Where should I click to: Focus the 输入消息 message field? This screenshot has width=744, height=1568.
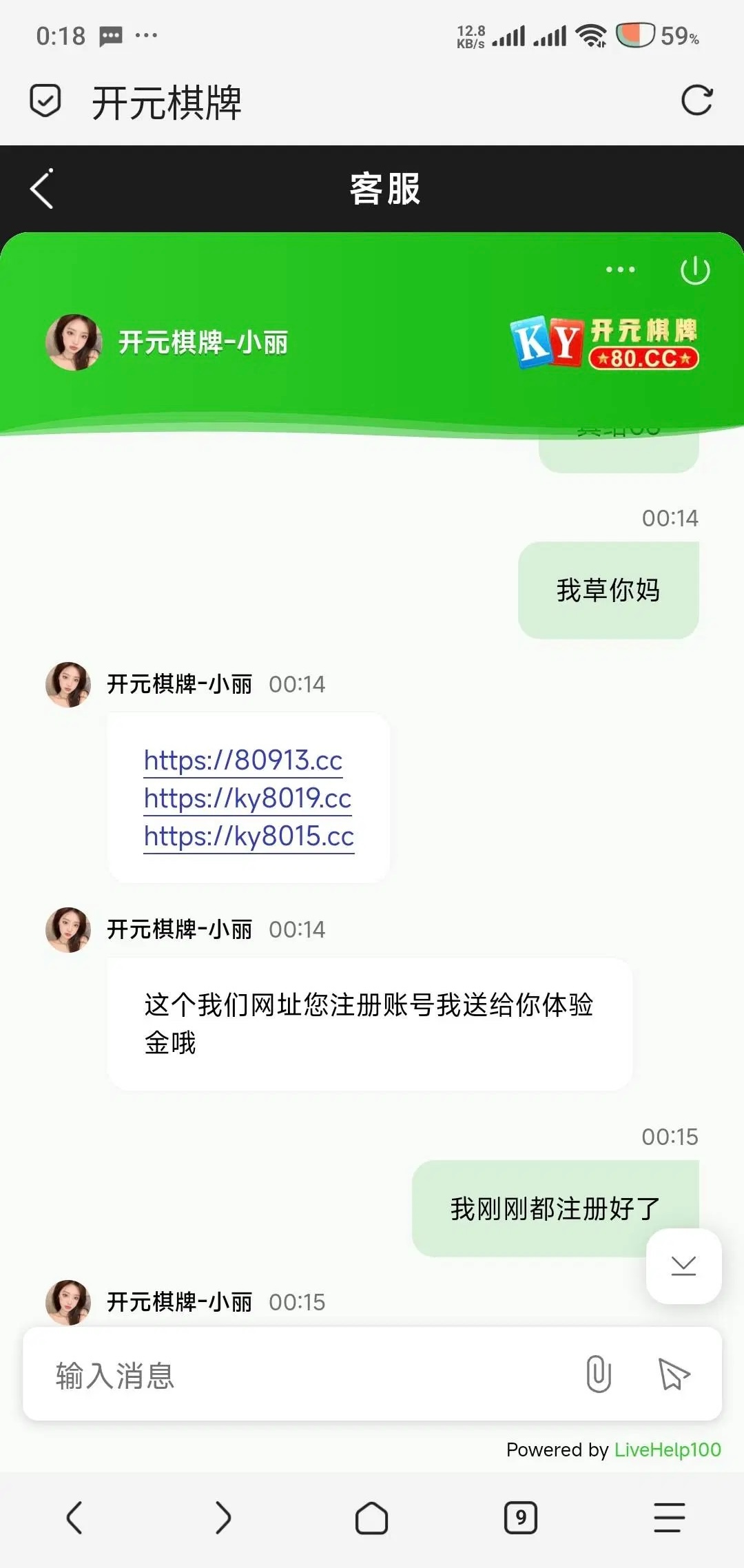[303, 1375]
